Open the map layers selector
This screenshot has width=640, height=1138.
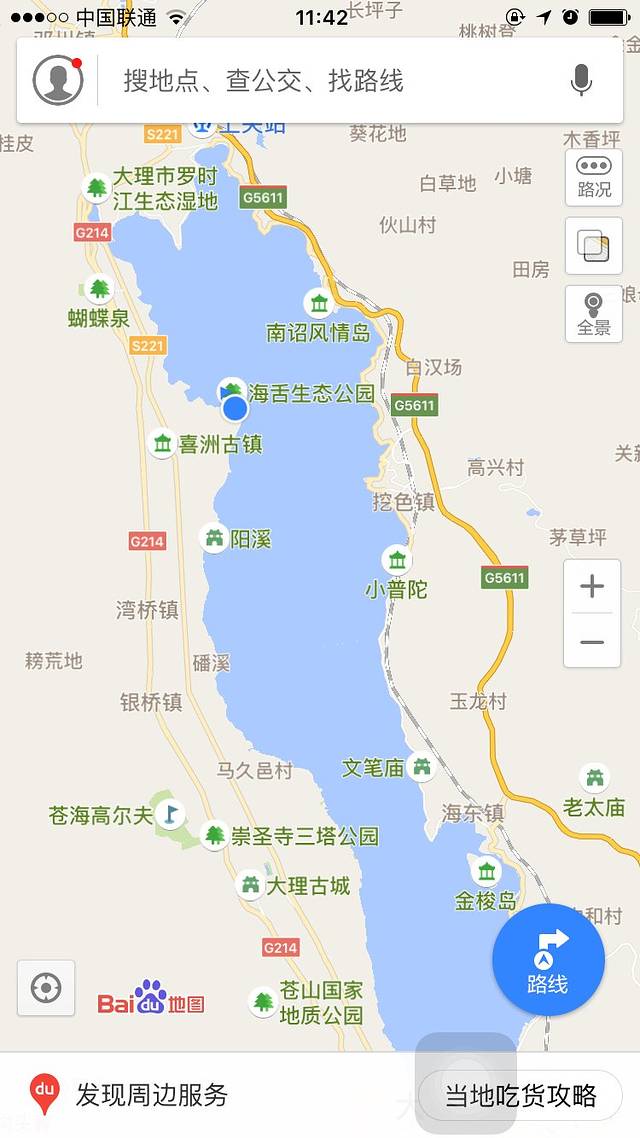(x=594, y=246)
